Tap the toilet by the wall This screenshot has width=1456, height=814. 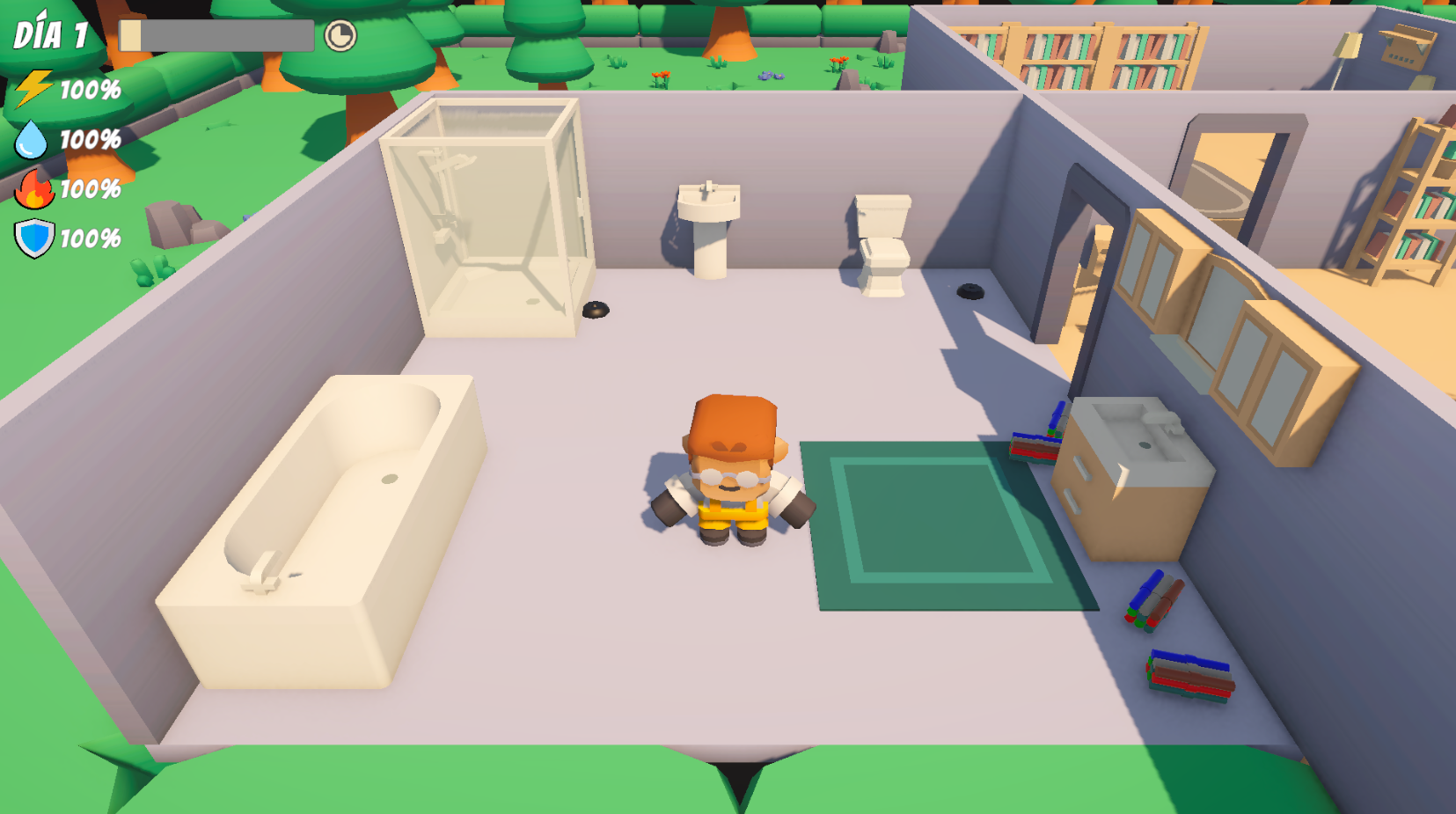pyautogui.click(x=883, y=245)
